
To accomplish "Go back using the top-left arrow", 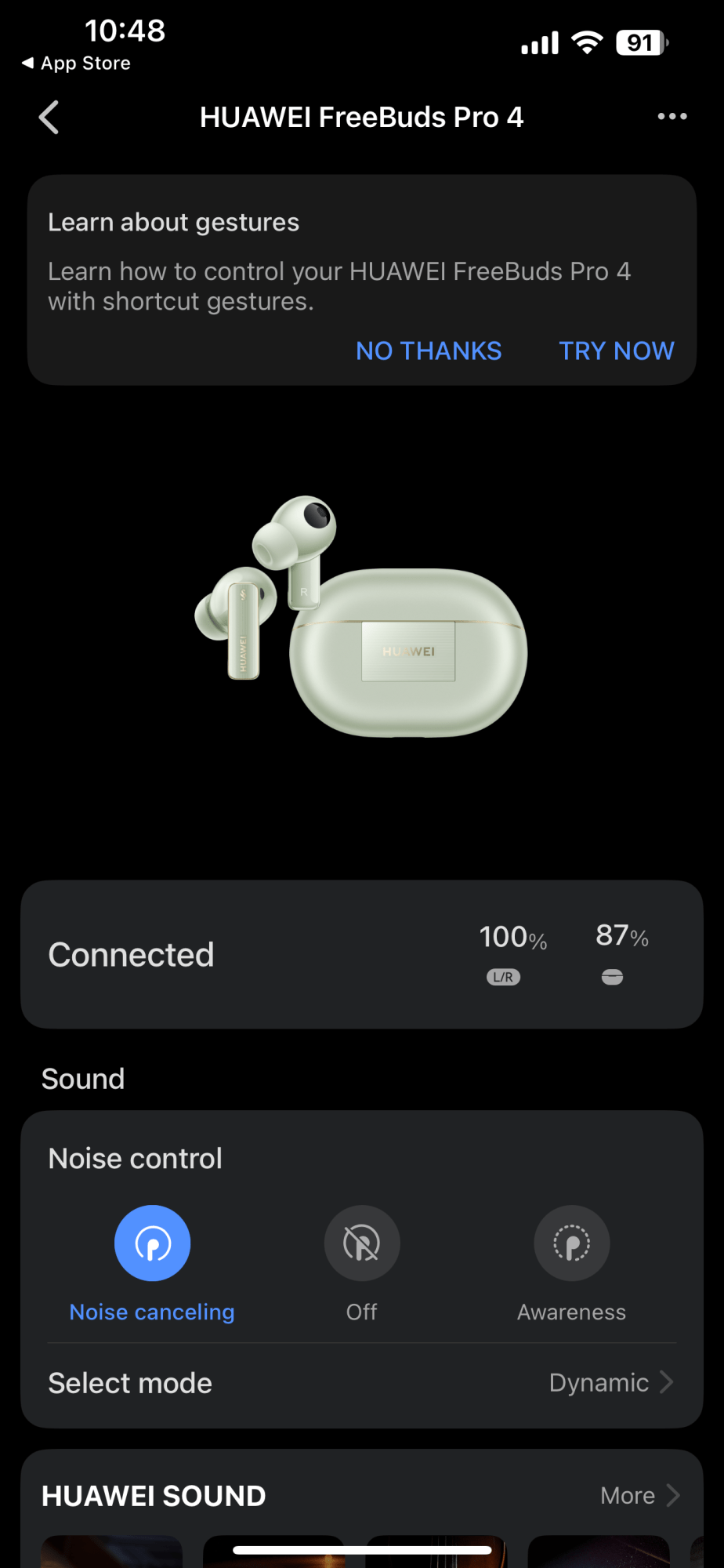I will pos(49,118).
